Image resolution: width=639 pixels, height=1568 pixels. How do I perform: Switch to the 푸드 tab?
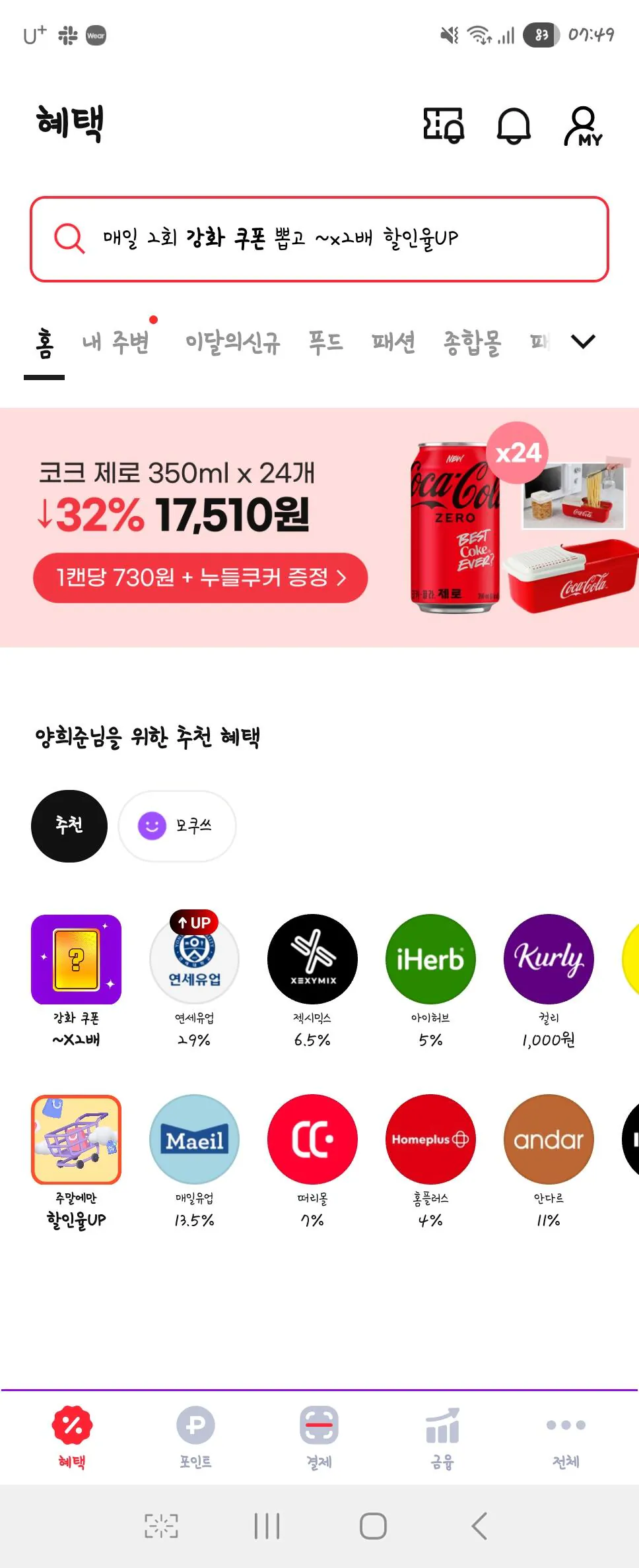pos(326,342)
